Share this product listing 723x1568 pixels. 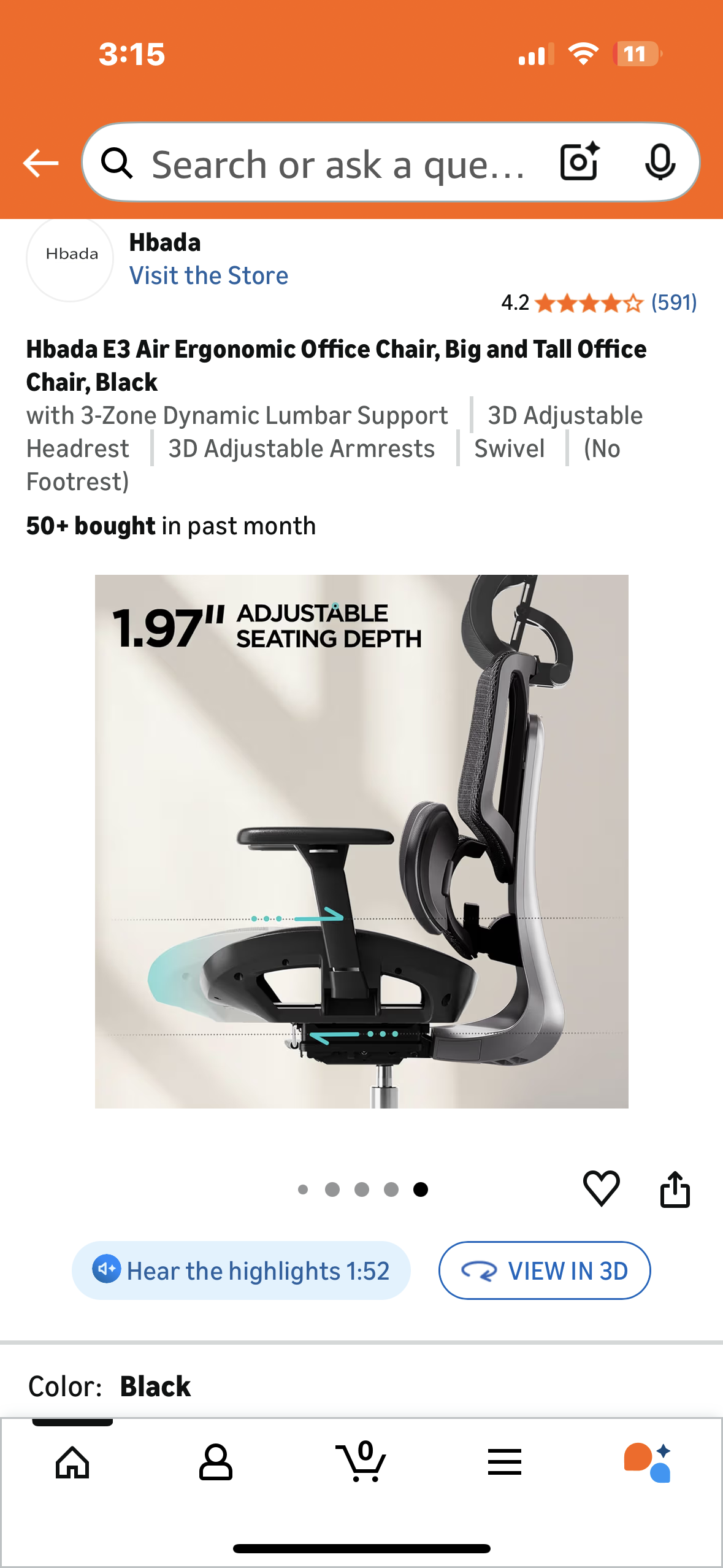click(675, 1189)
